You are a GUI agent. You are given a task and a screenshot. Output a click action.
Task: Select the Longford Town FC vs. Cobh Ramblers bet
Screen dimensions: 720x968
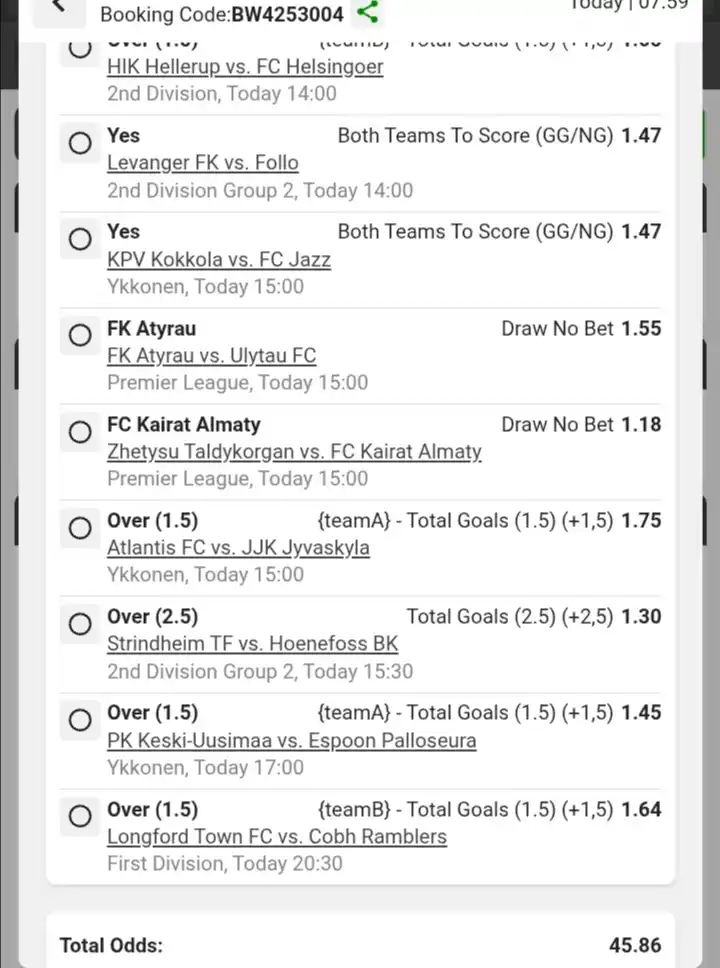(80, 817)
